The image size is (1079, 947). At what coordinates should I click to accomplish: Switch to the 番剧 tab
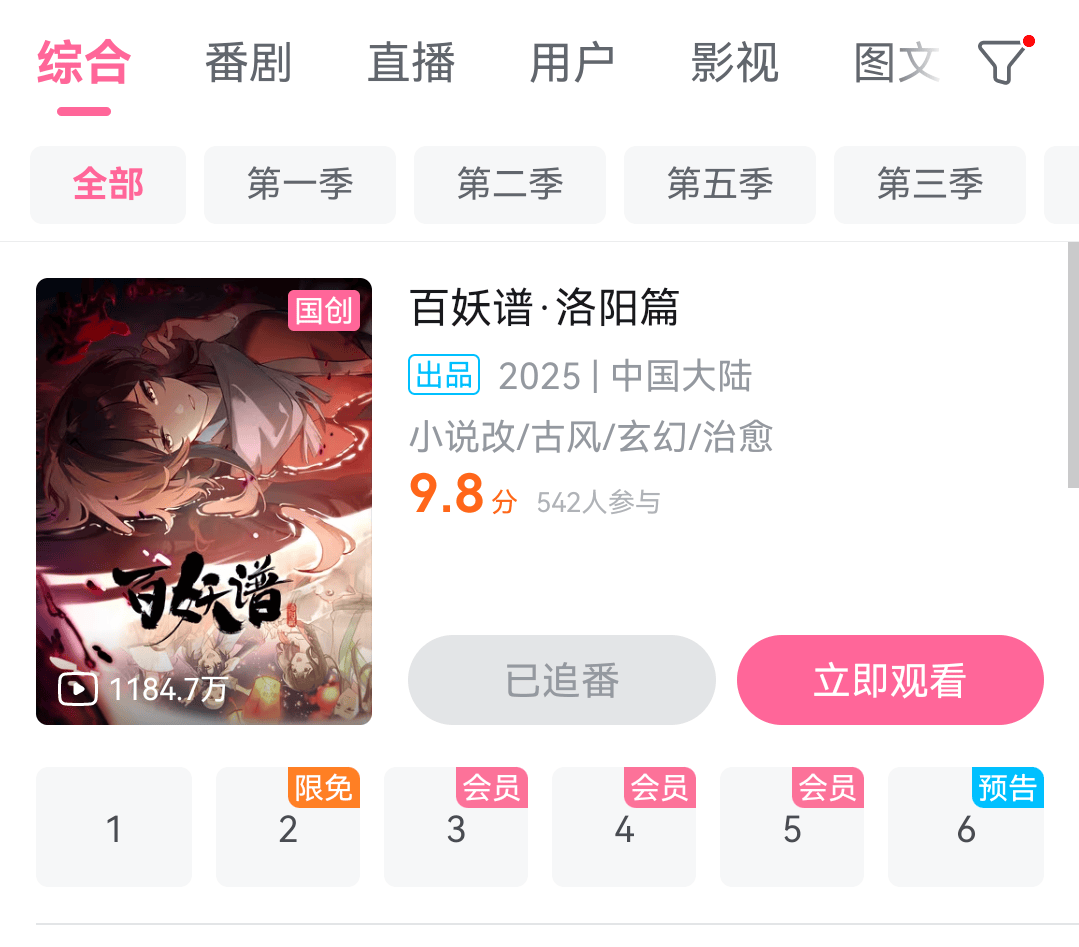coord(248,63)
